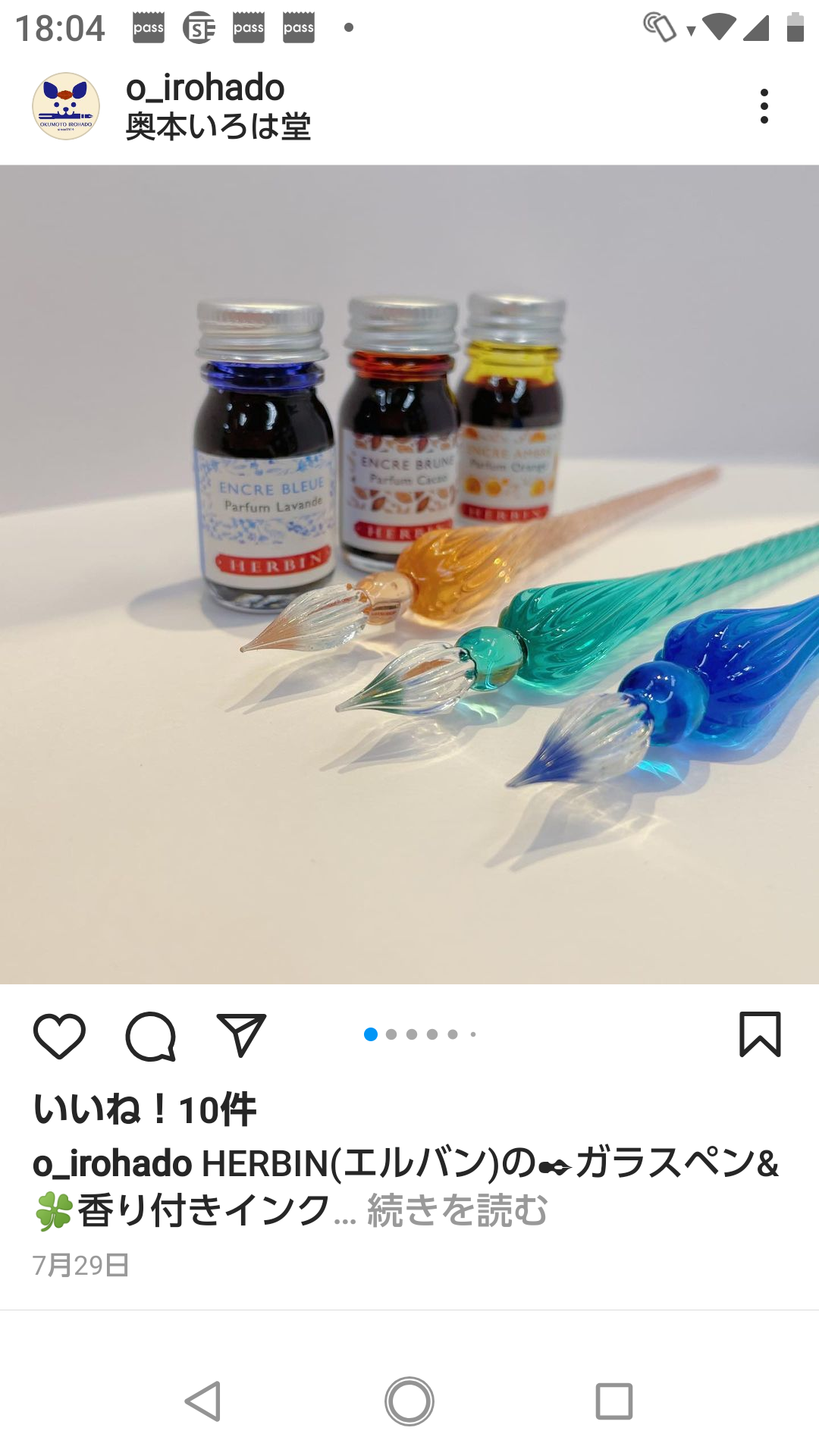Tap the HERBIN ink and glass pen photo

(x=409, y=574)
